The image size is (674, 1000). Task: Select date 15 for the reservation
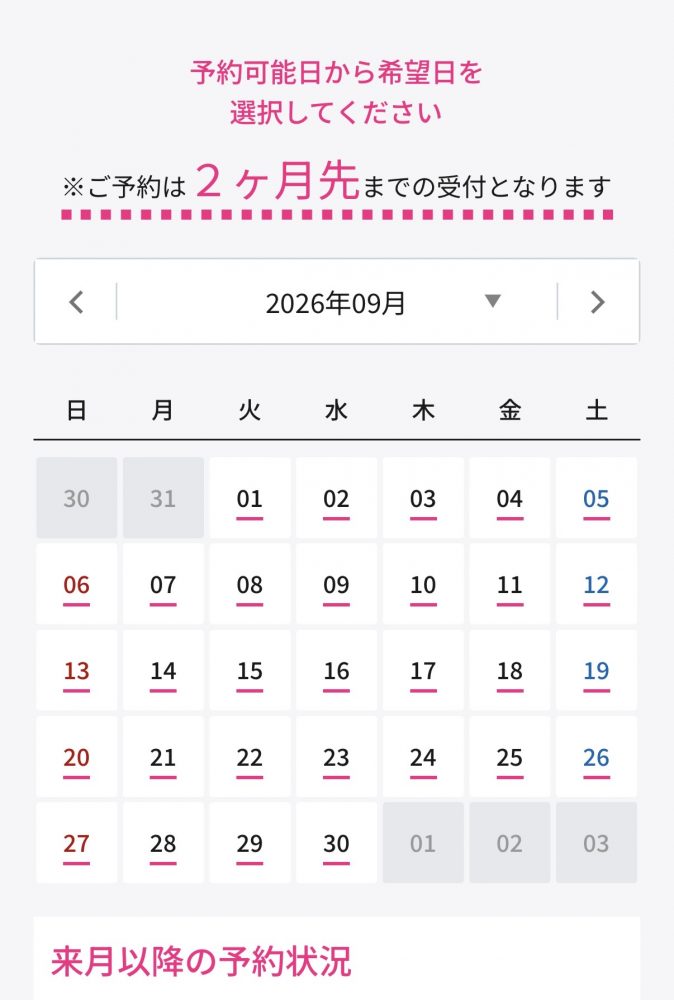coord(249,670)
